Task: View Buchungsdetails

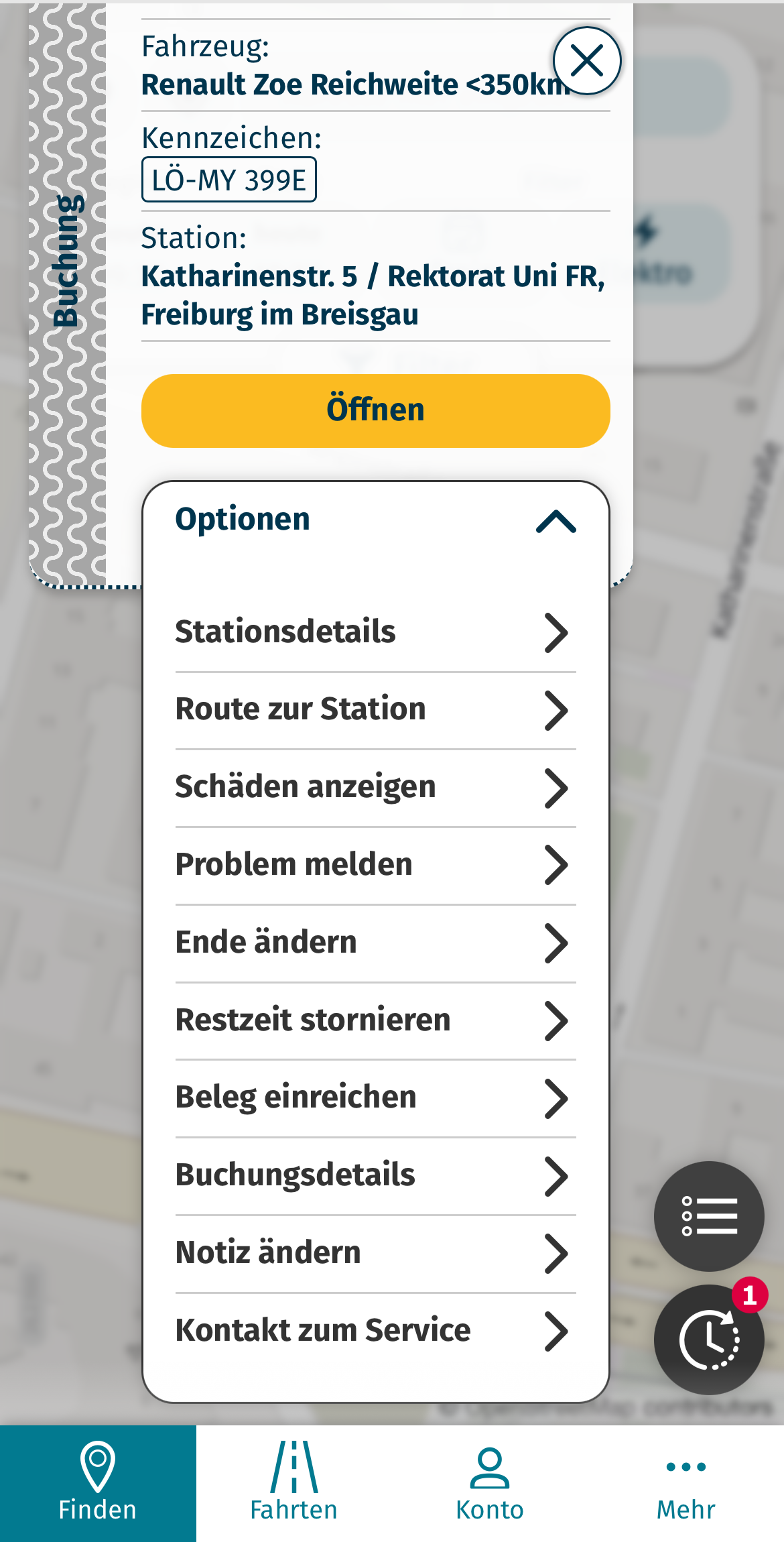Action: 375,1177
